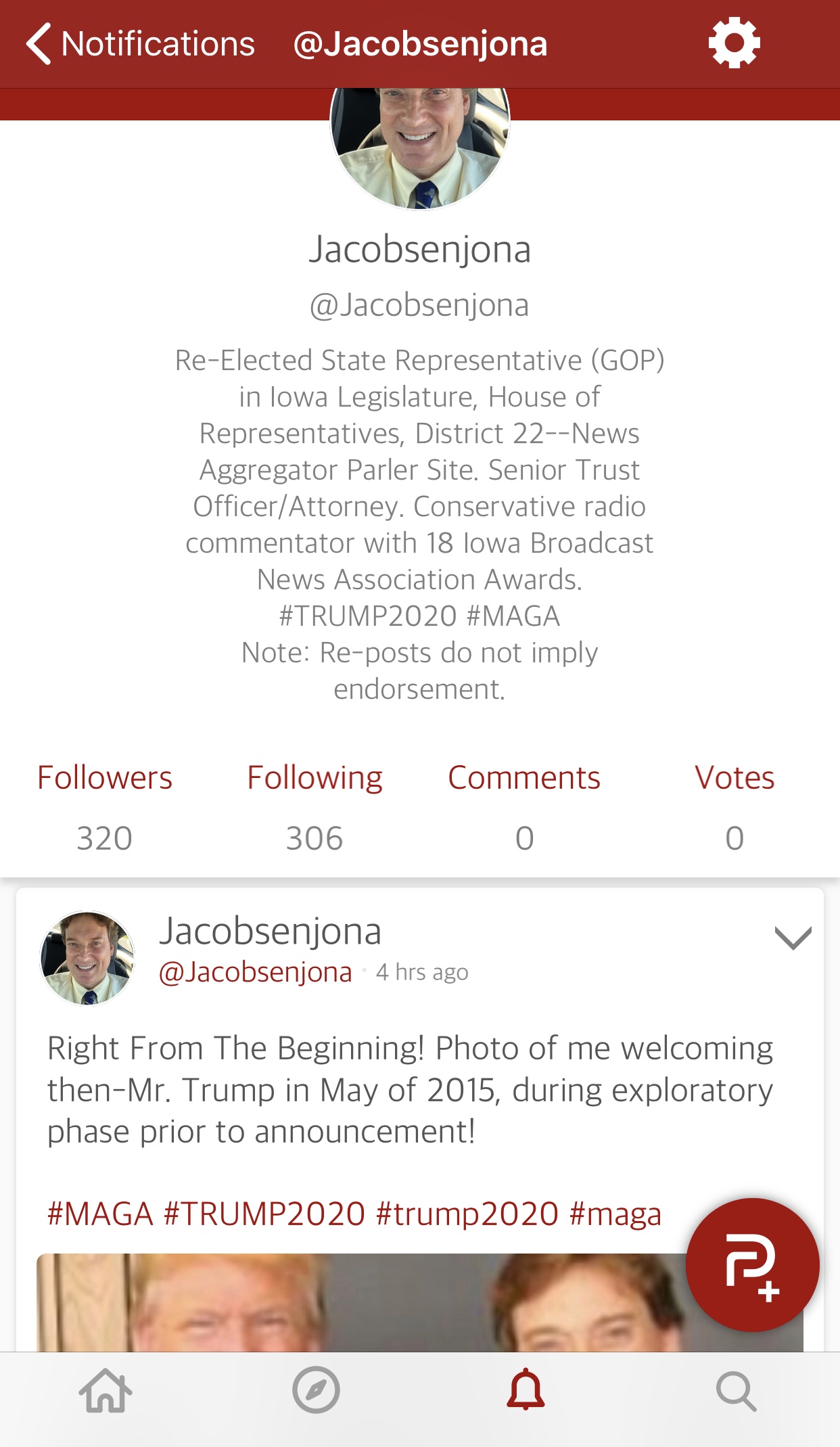Expand the post options chevron

pos(792,938)
